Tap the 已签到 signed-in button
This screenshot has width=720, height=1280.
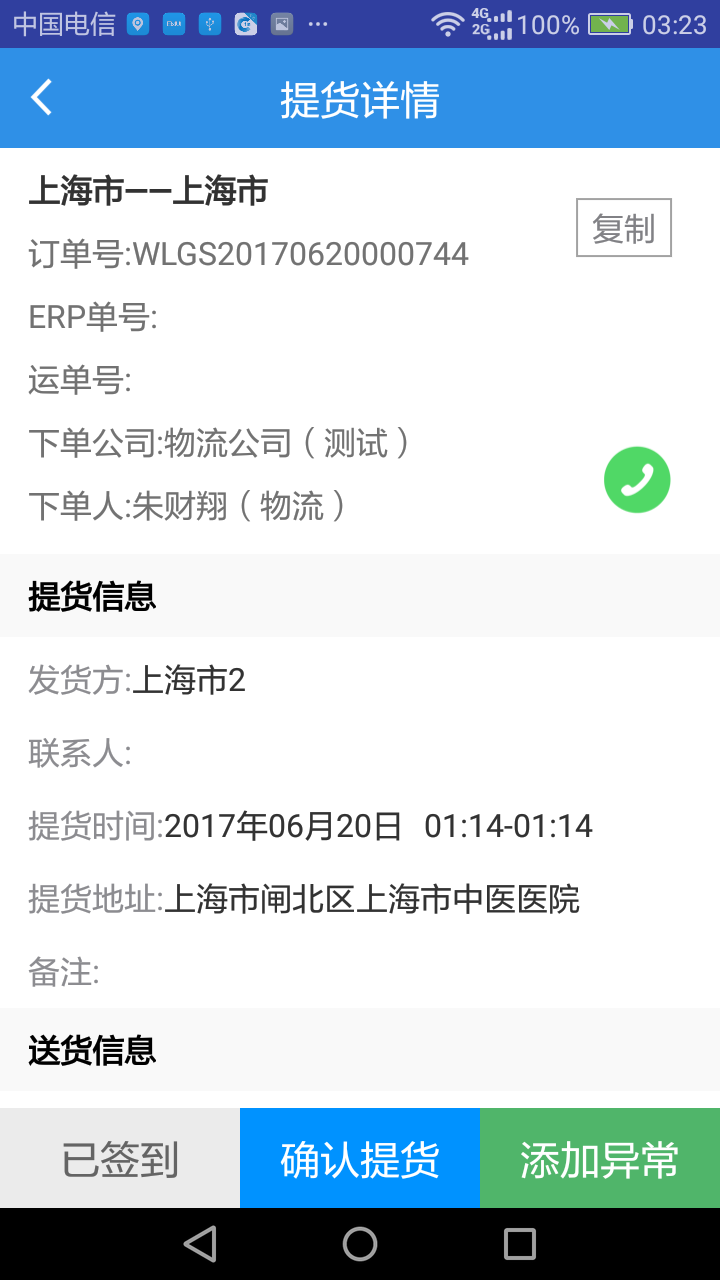(119, 1157)
